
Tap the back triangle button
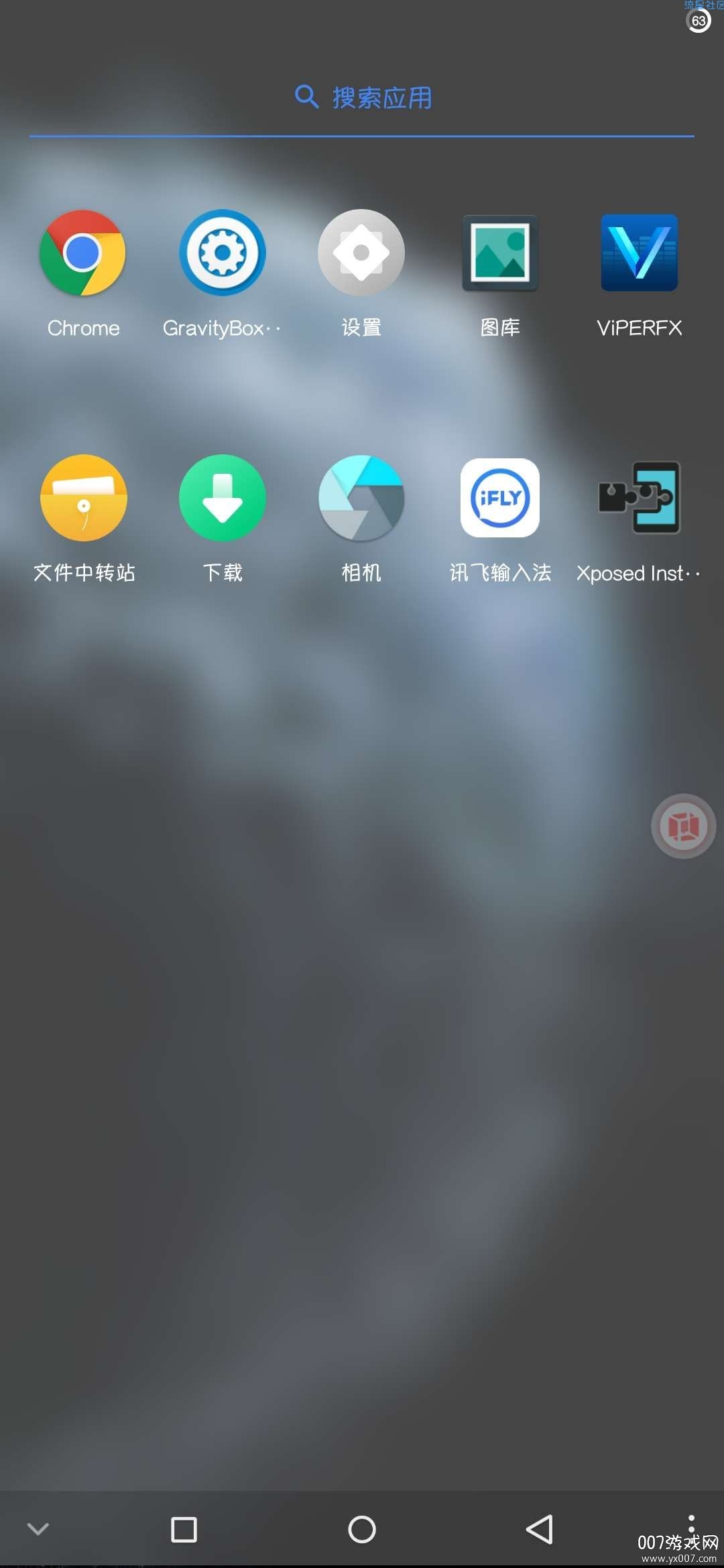click(540, 1530)
